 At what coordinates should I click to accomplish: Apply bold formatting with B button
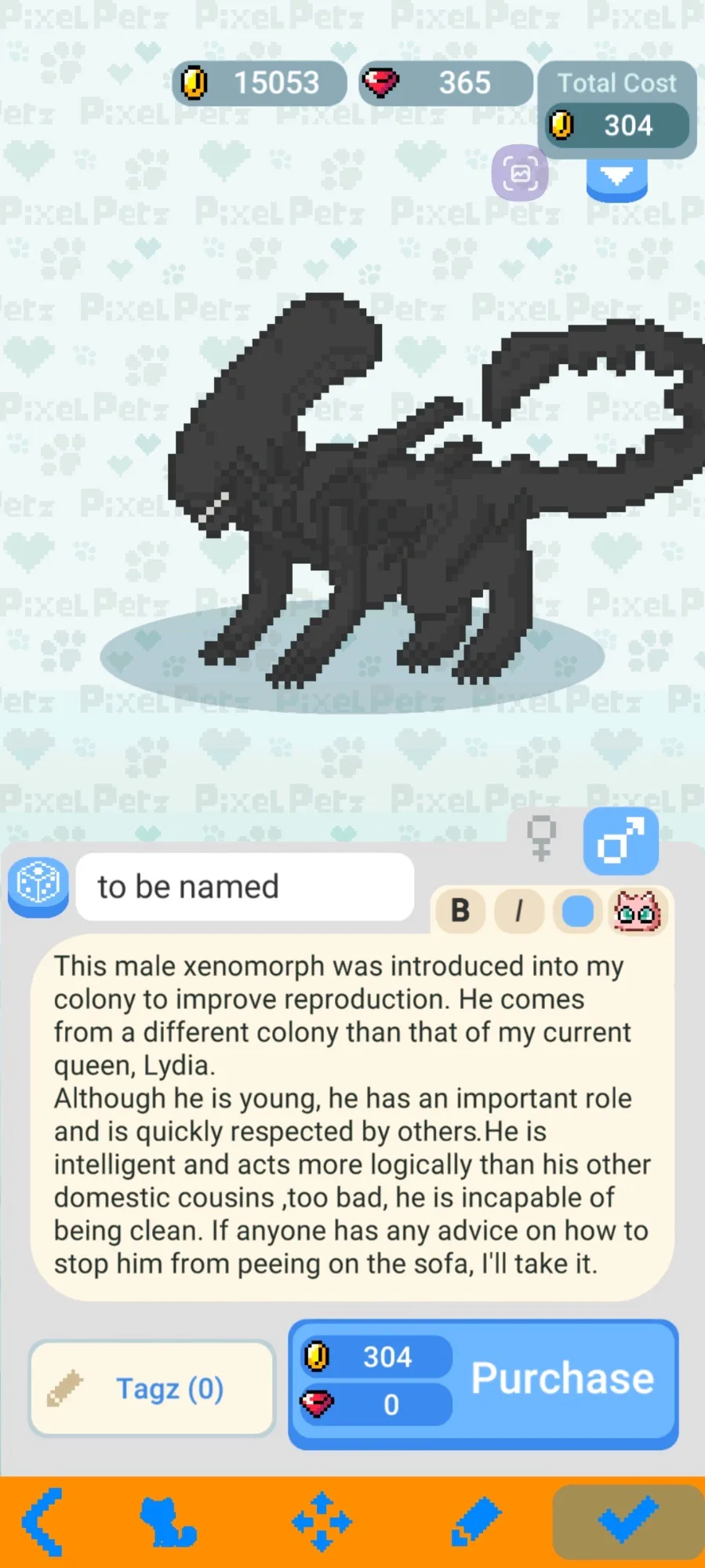pos(460,911)
